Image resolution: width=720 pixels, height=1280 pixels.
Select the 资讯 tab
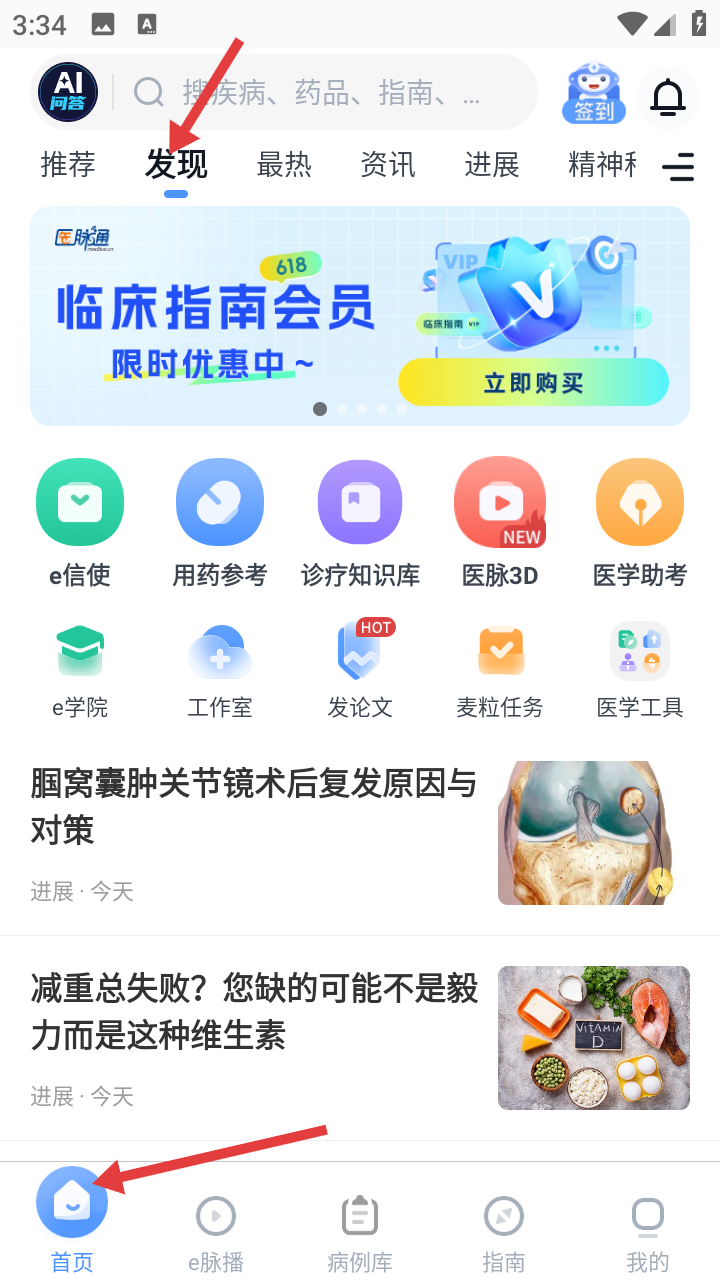pos(388,164)
